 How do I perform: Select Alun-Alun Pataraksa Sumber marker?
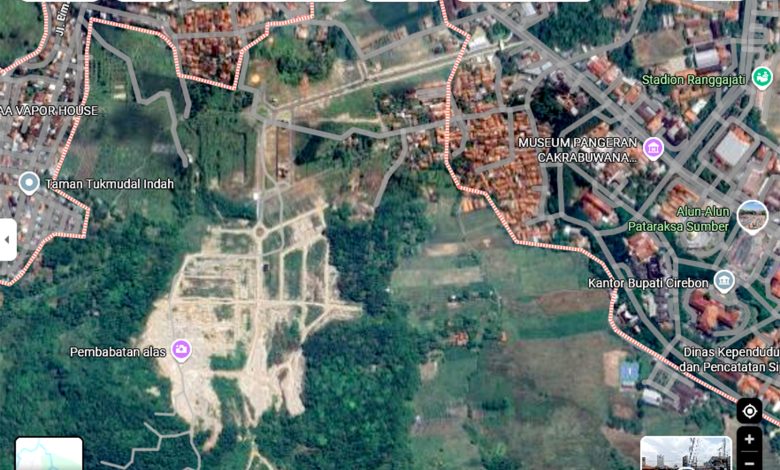pos(752,215)
